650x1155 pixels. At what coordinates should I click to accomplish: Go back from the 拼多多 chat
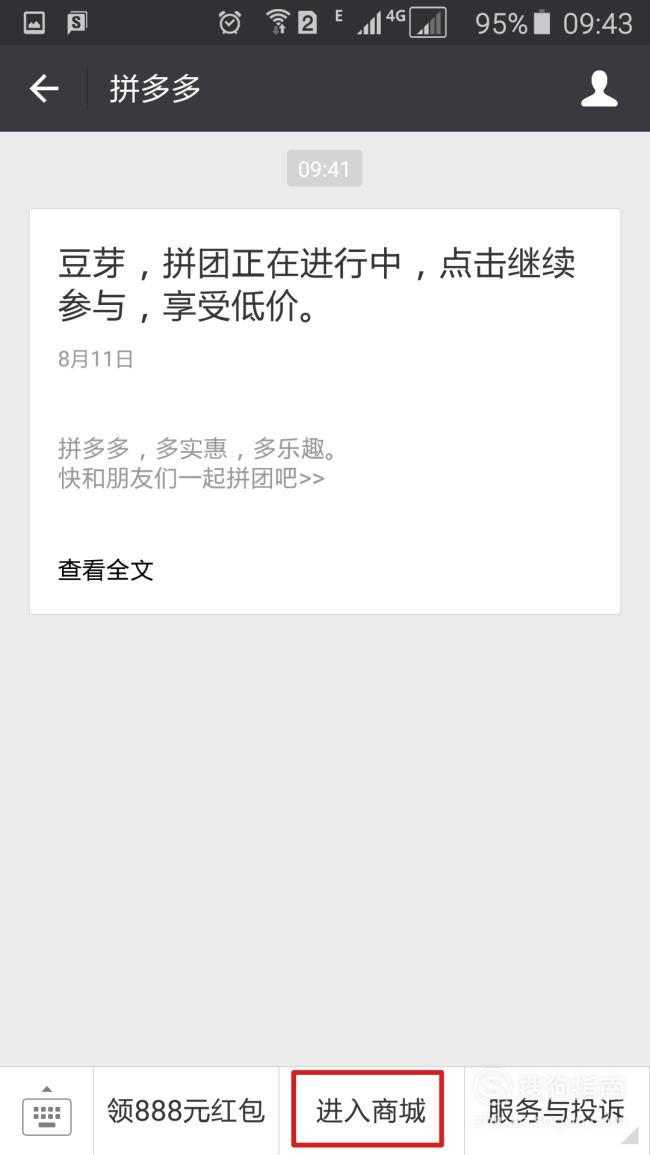coord(43,89)
